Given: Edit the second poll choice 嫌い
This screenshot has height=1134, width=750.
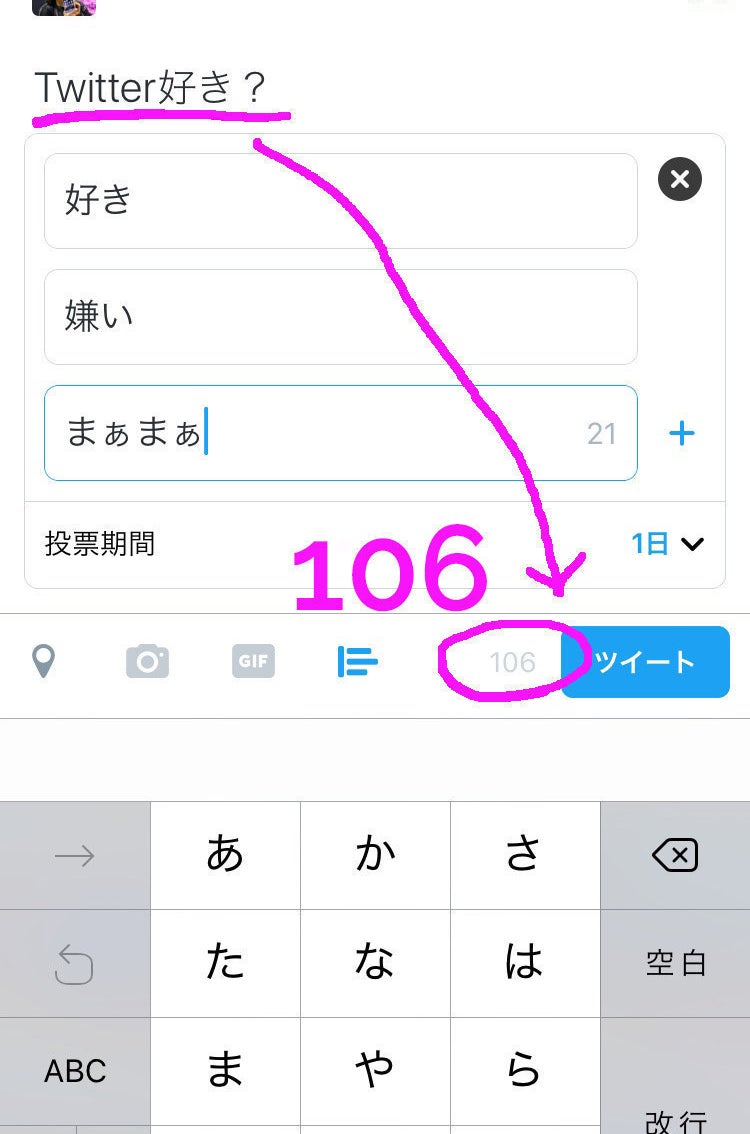Looking at the screenshot, I should (340, 316).
